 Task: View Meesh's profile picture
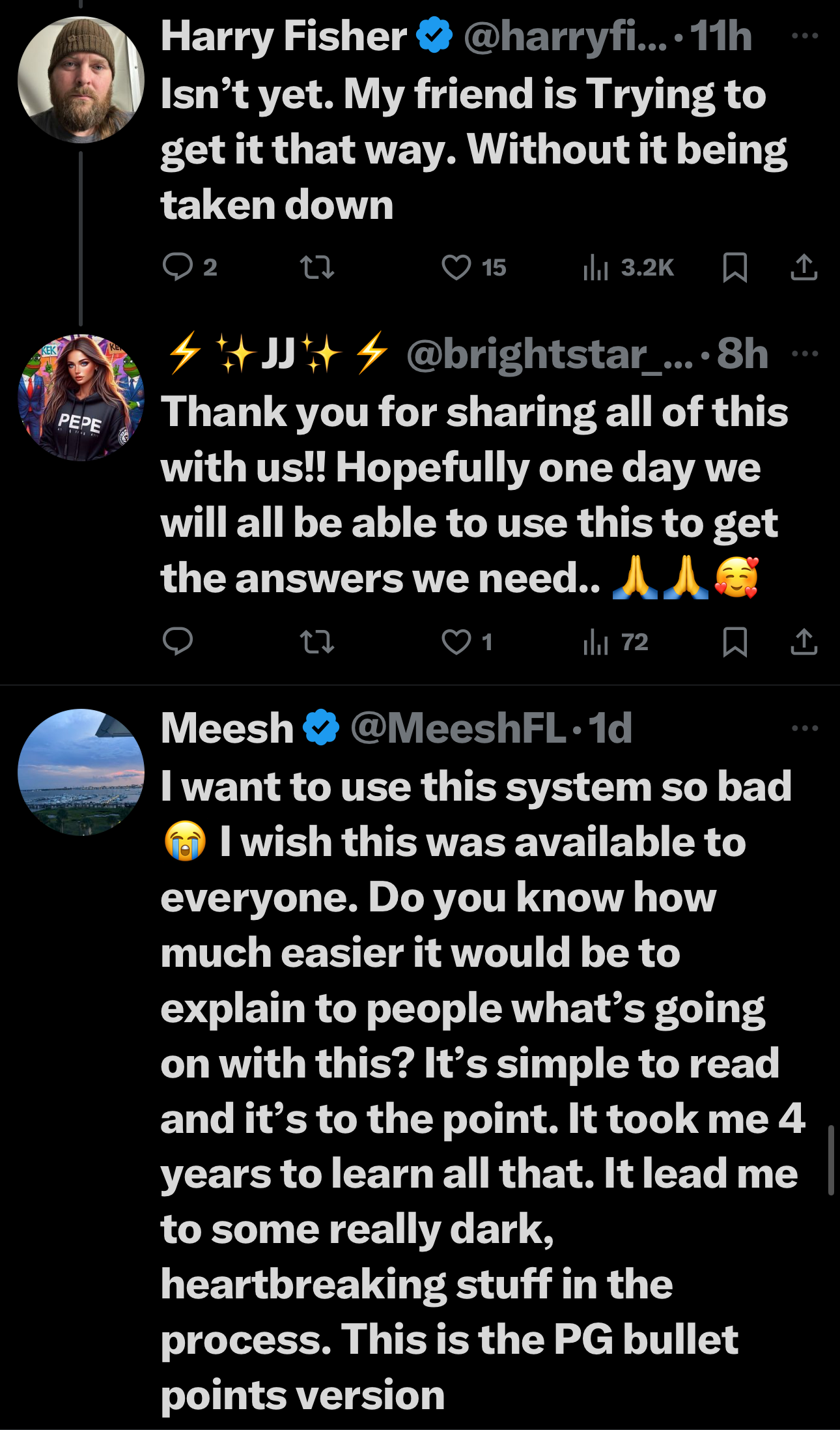click(x=81, y=772)
